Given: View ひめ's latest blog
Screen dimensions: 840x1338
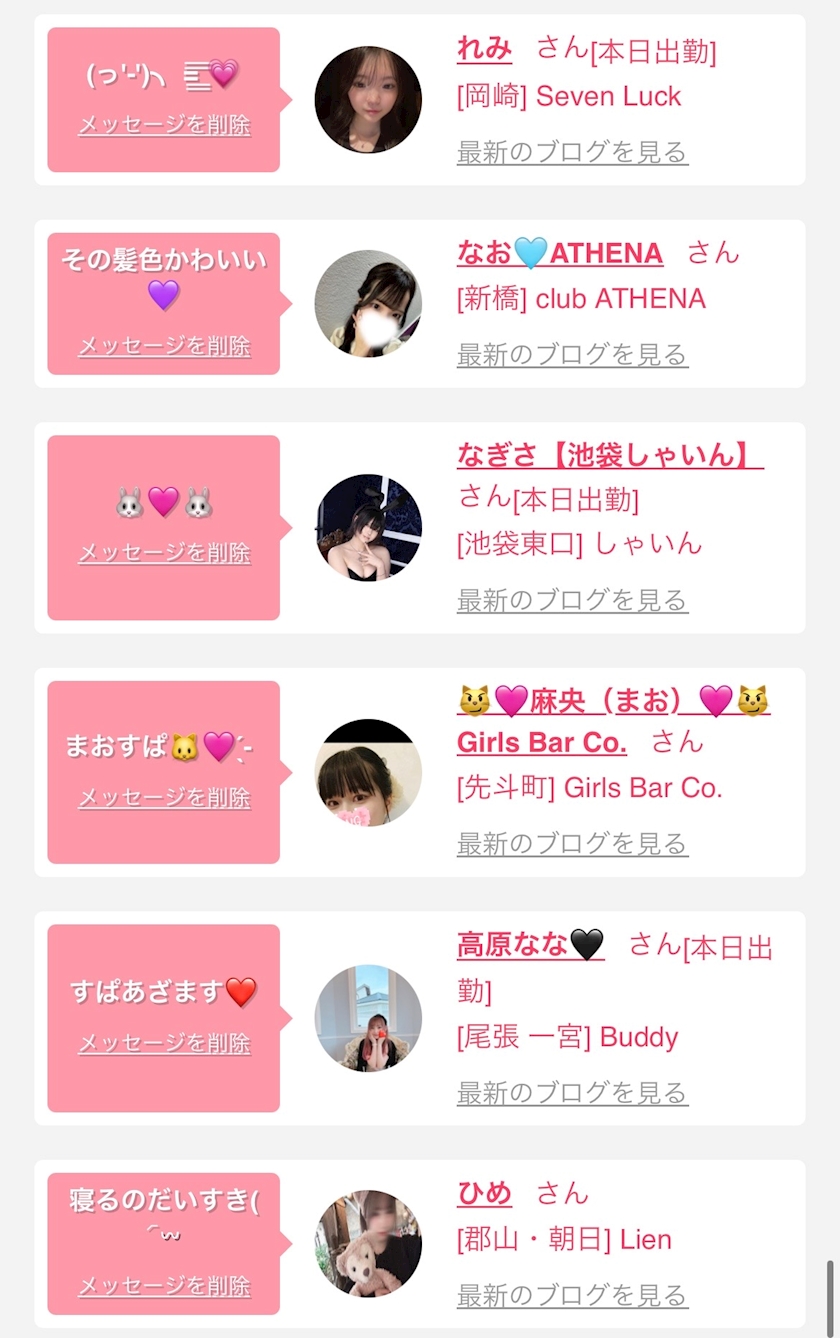Looking at the screenshot, I should [x=572, y=1296].
